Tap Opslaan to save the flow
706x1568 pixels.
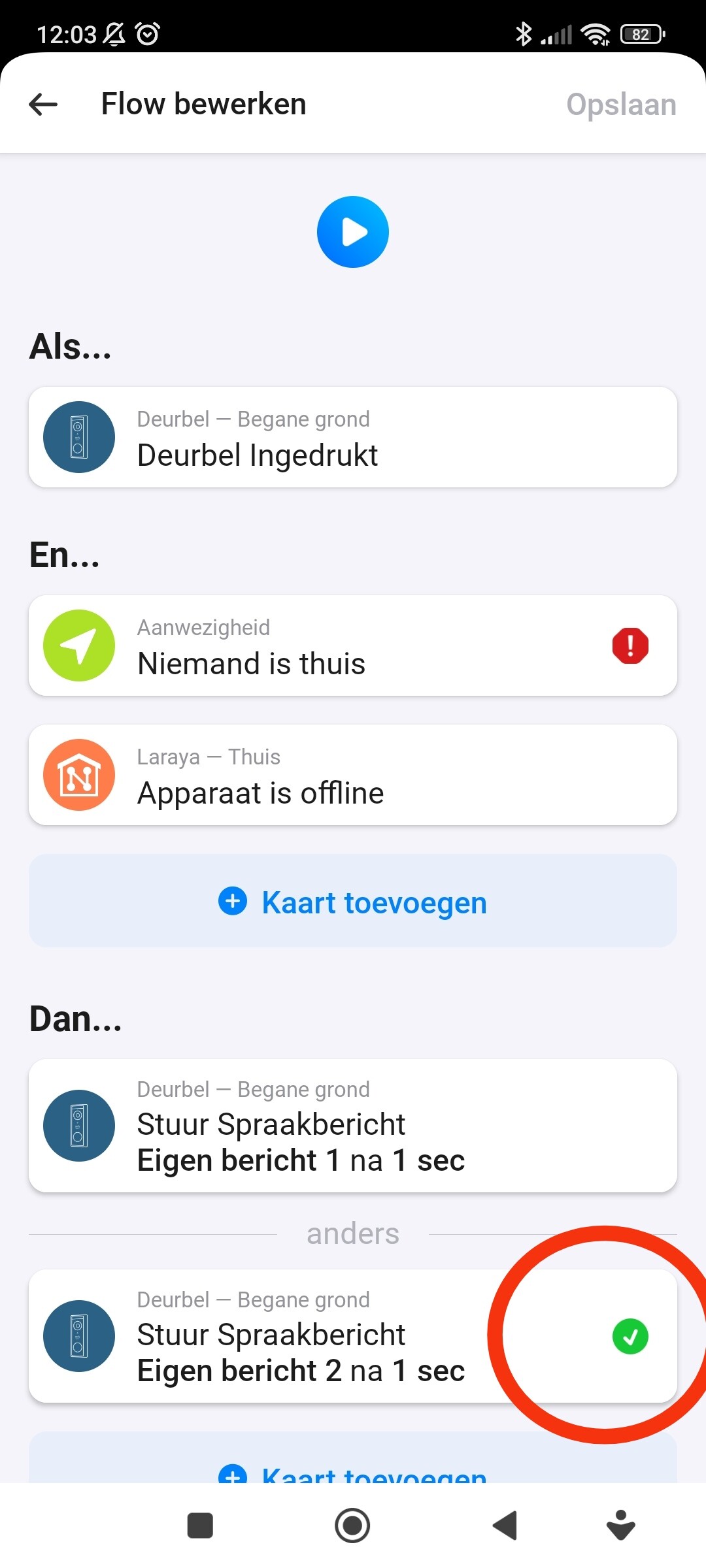pos(620,105)
